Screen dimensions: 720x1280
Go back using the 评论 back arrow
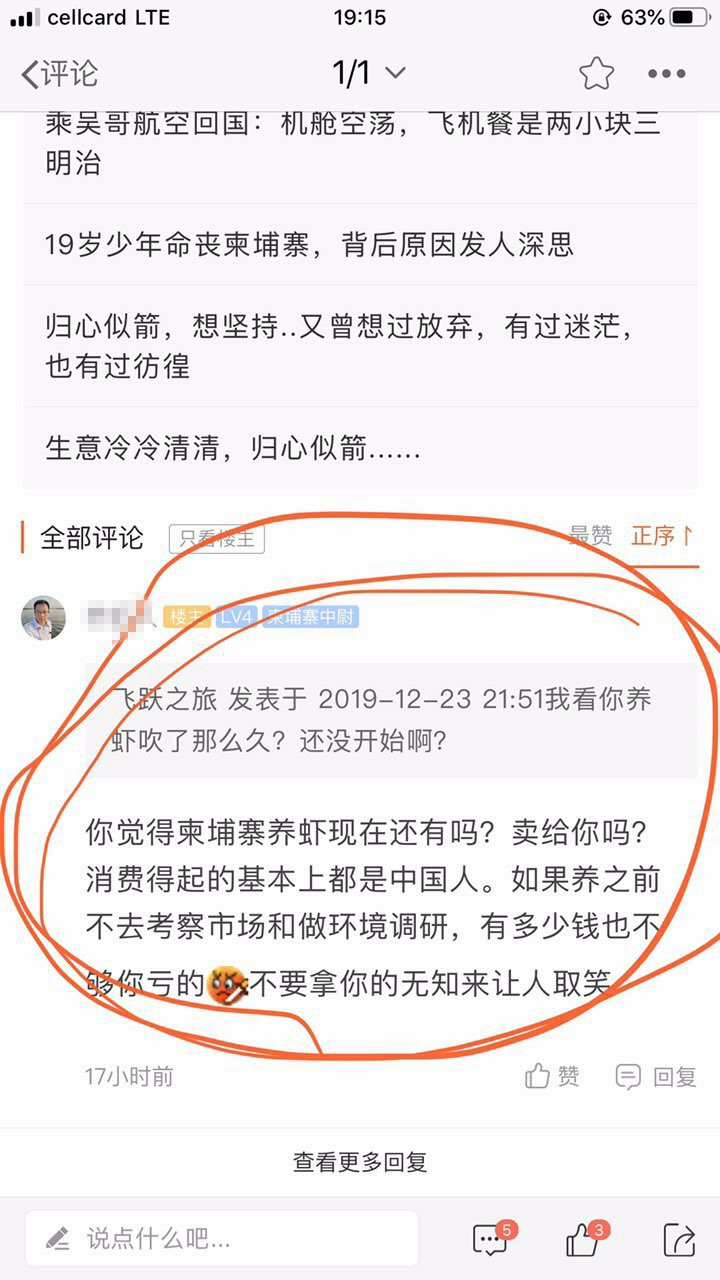tap(58, 73)
